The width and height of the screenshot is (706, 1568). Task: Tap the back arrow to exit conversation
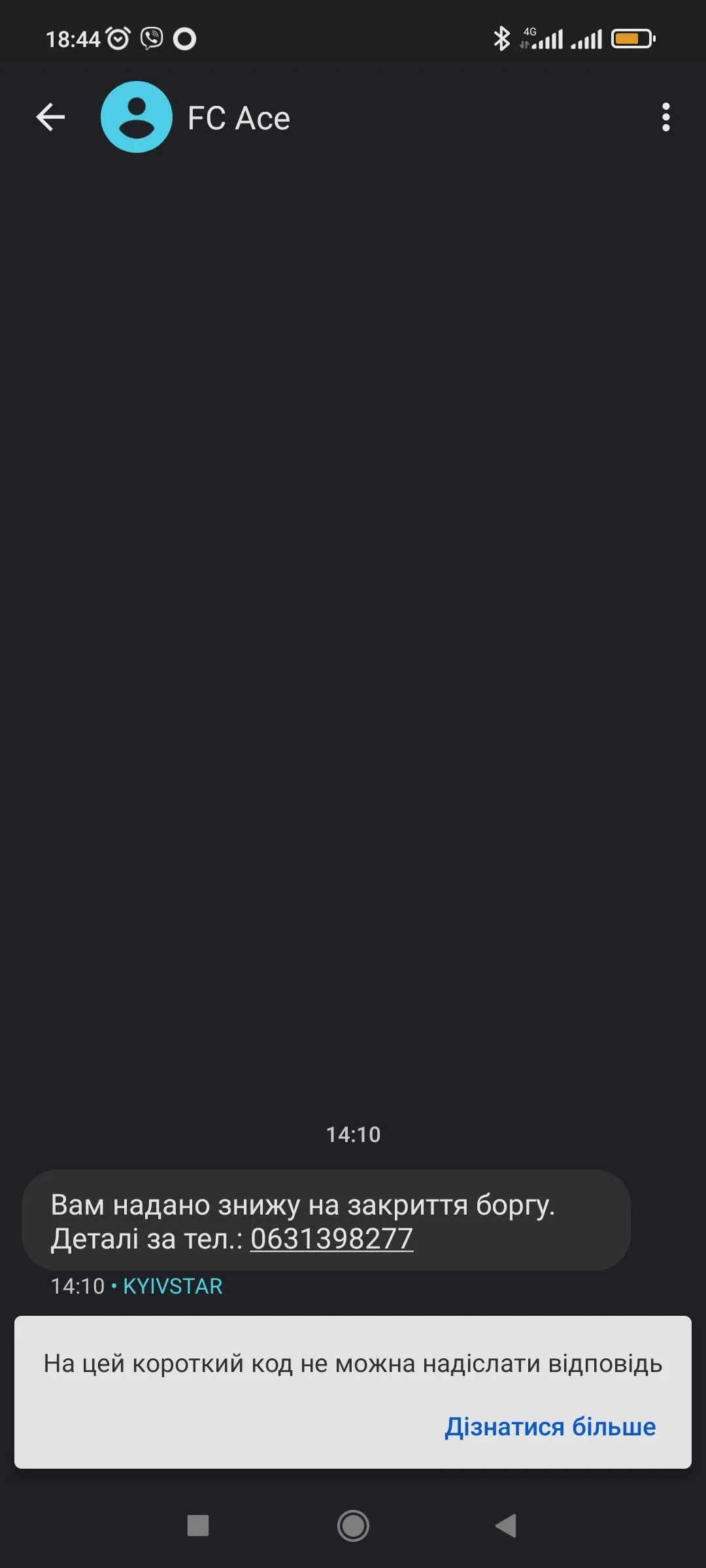point(50,116)
